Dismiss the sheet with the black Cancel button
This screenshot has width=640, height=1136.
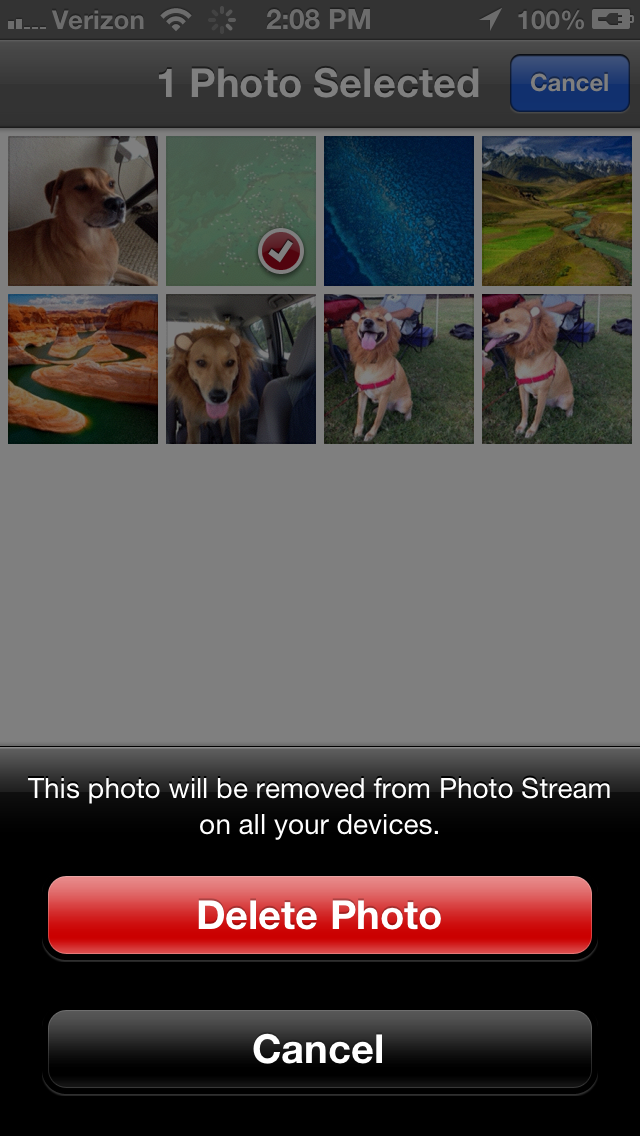320,1049
